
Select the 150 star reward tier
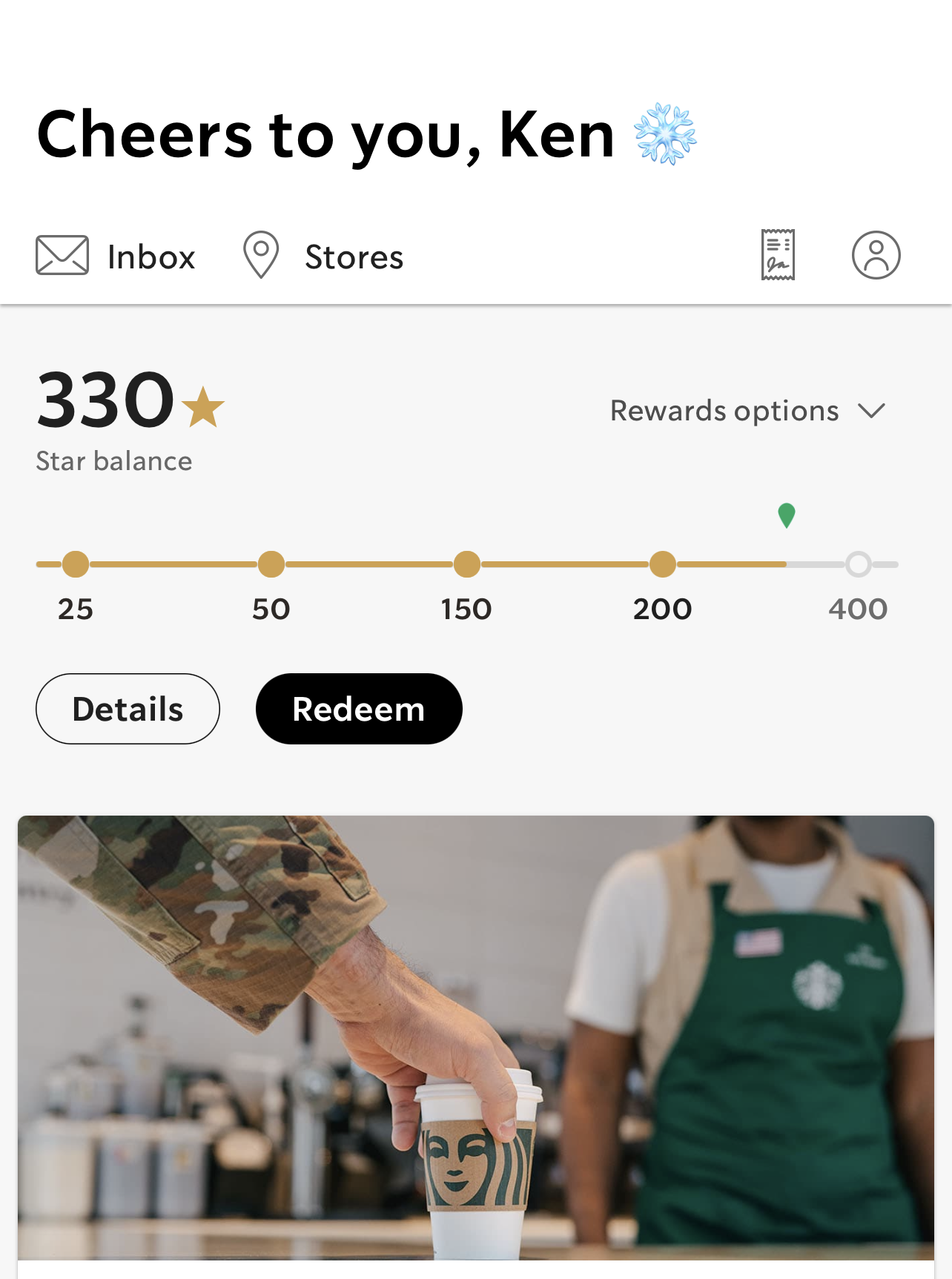pos(466,564)
